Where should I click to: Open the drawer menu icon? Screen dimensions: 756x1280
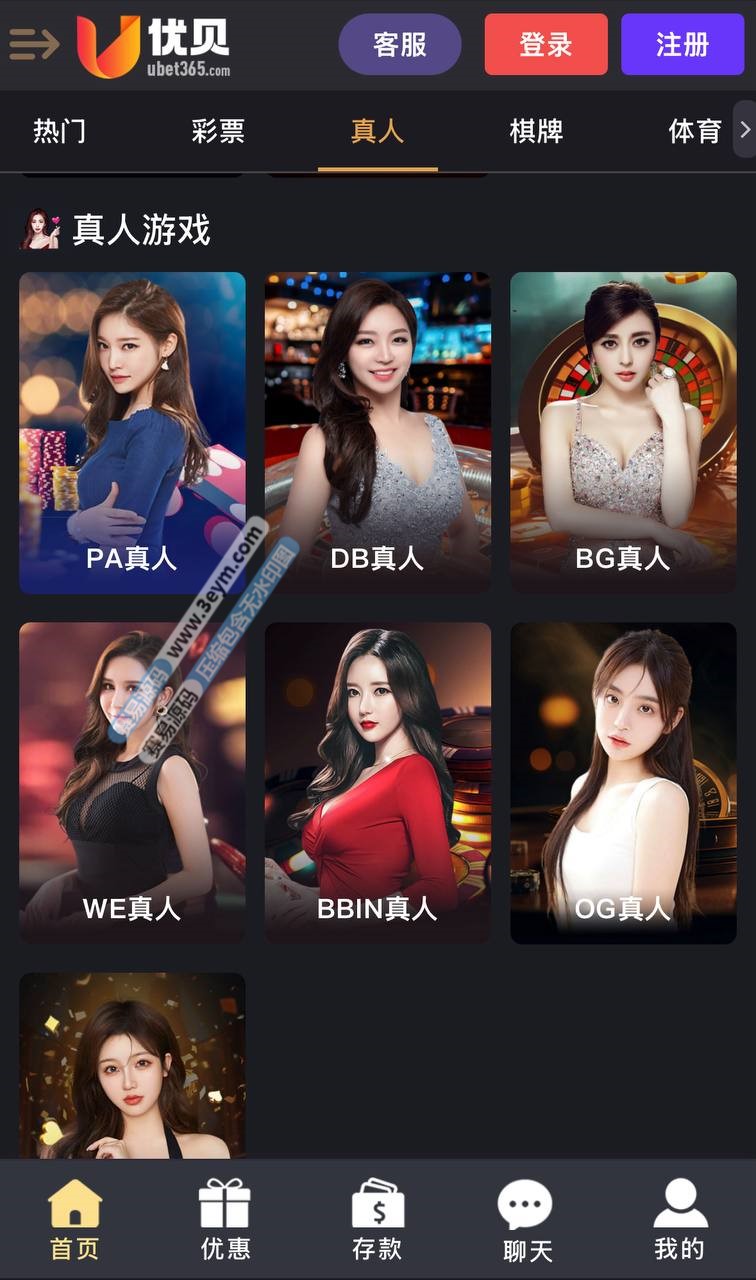point(34,44)
